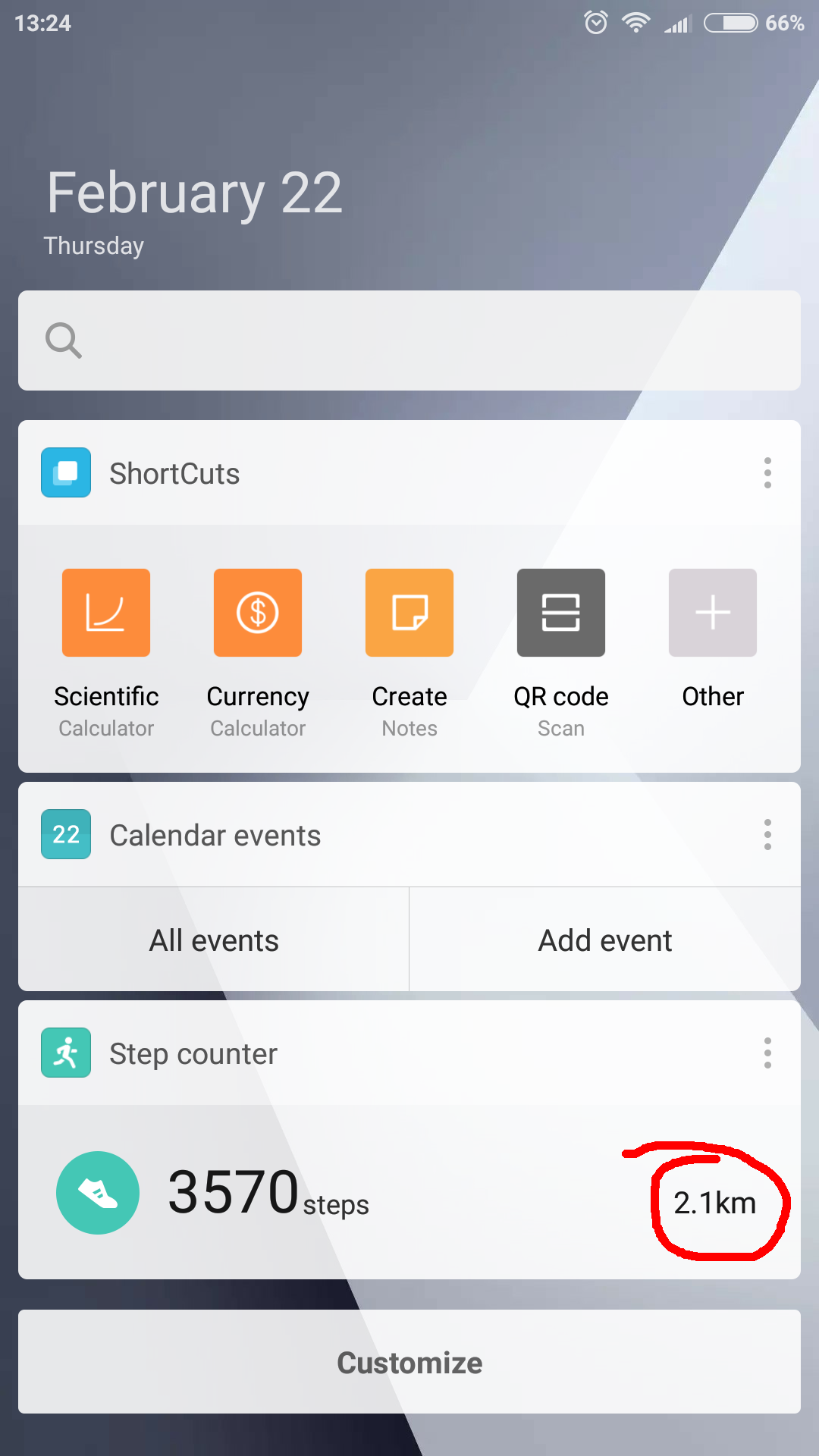Launch the Scientific Calculator shortcut
Viewport: 819px width, 1456px height.
tap(106, 652)
